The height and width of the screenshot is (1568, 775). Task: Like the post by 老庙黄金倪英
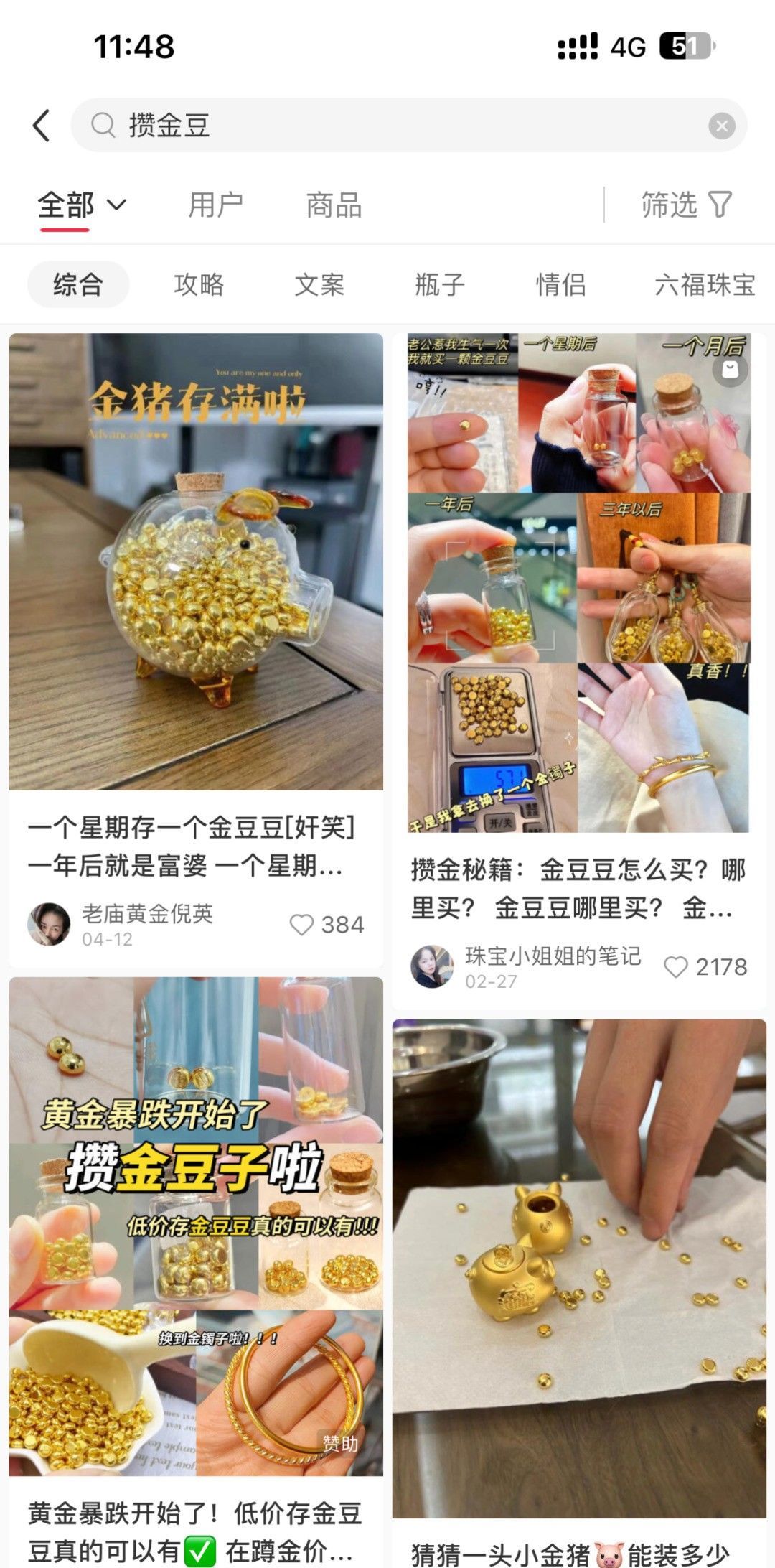click(301, 925)
